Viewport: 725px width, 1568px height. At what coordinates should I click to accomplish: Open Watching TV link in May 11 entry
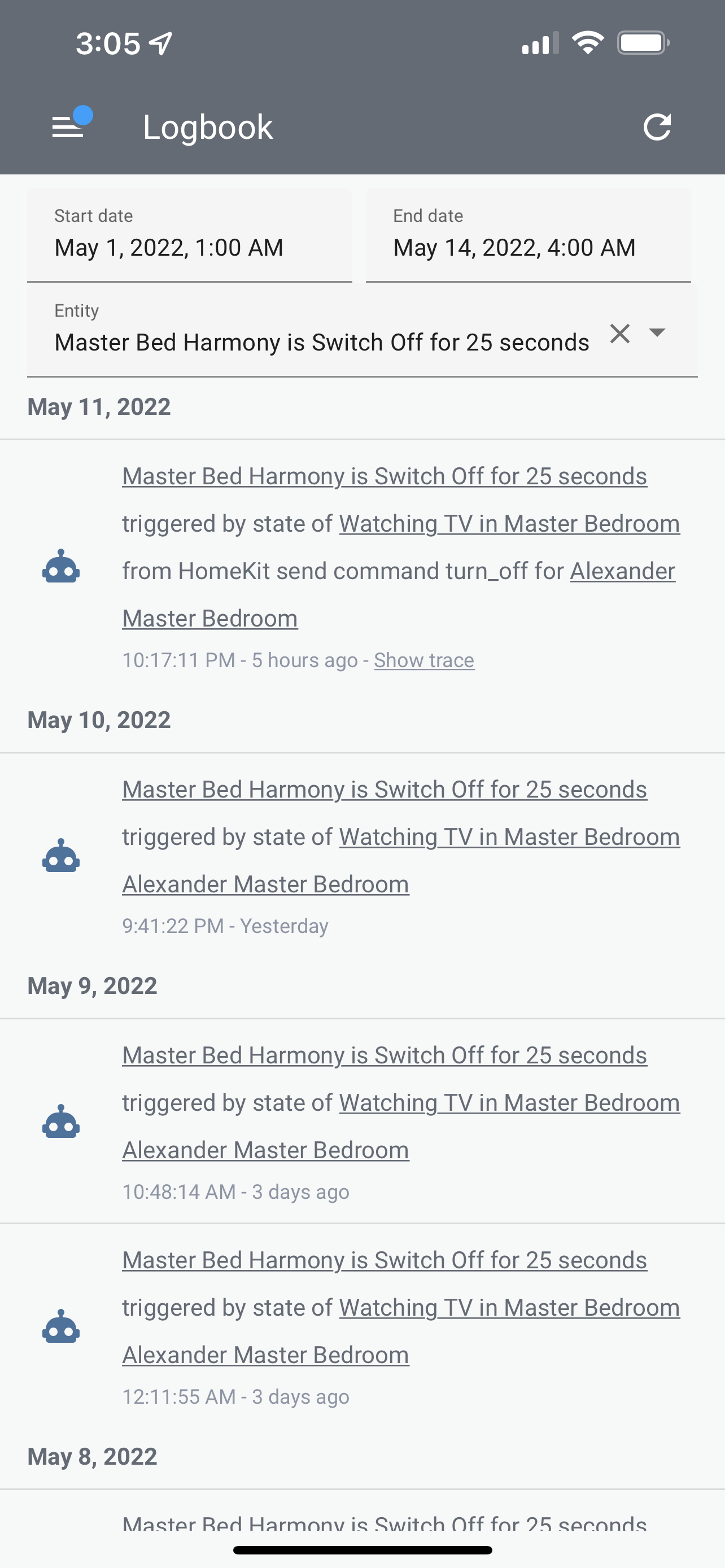pos(509,523)
